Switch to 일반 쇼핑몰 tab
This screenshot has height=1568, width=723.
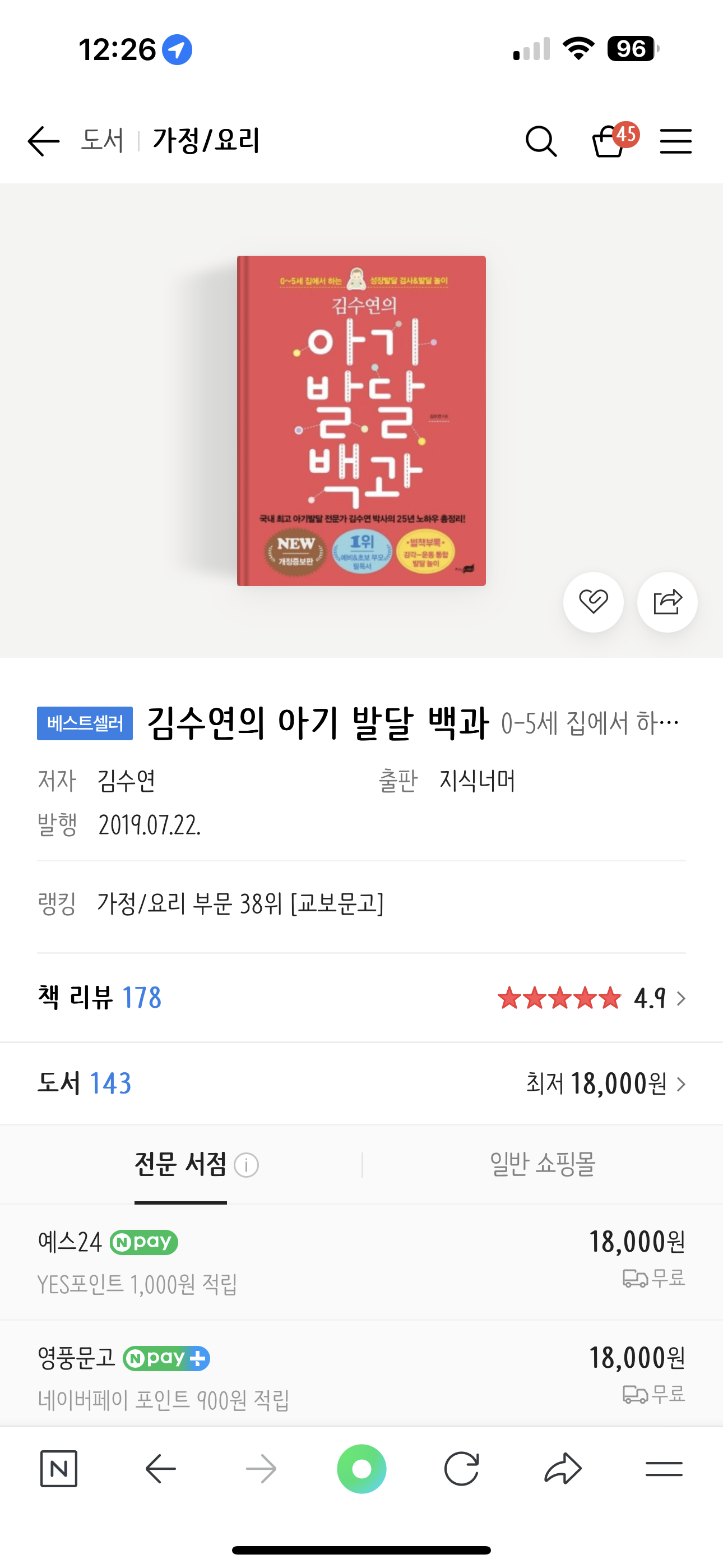coord(543,1164)
